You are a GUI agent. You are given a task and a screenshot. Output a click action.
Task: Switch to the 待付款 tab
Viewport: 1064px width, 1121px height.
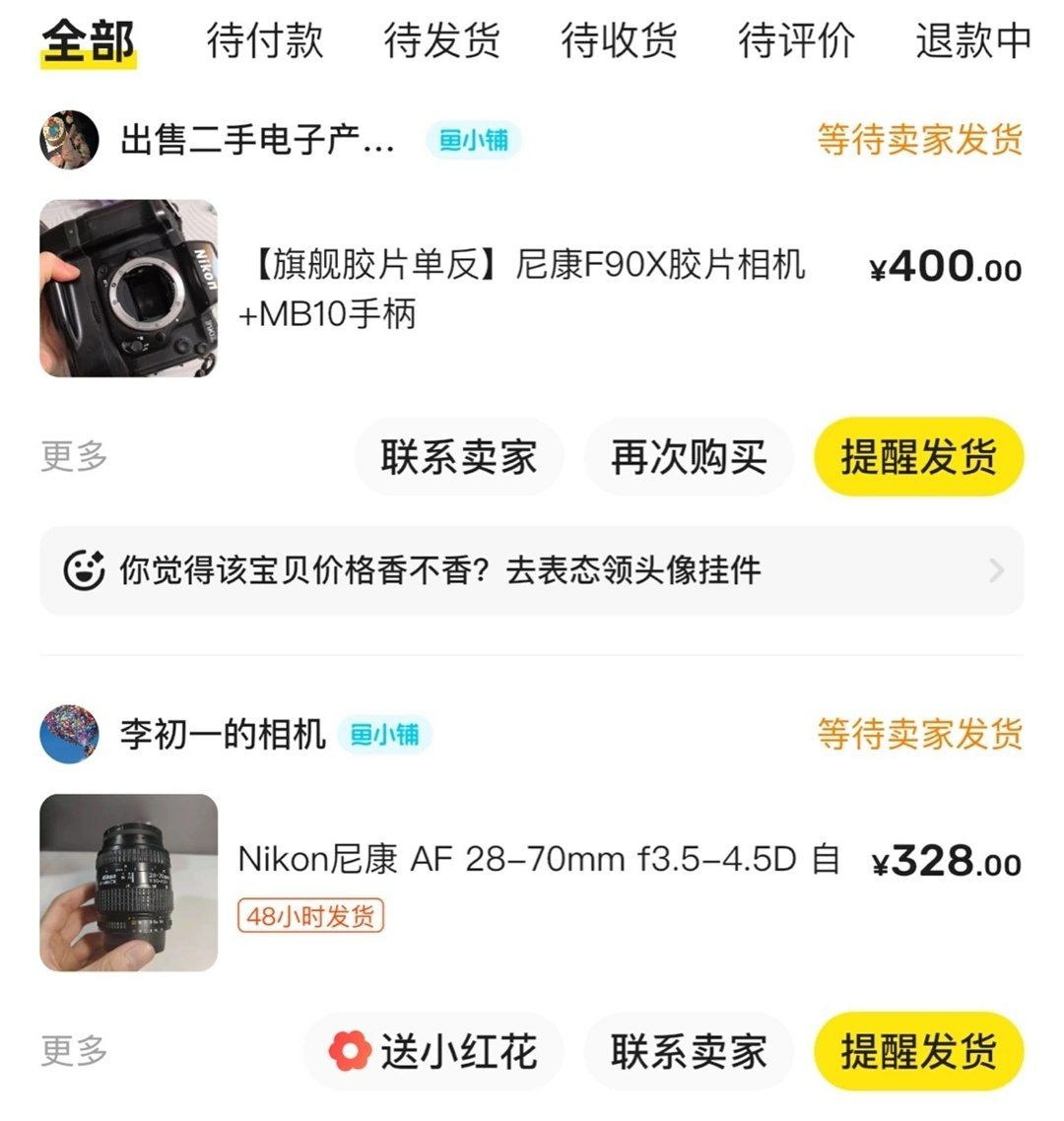pos(264,41)
